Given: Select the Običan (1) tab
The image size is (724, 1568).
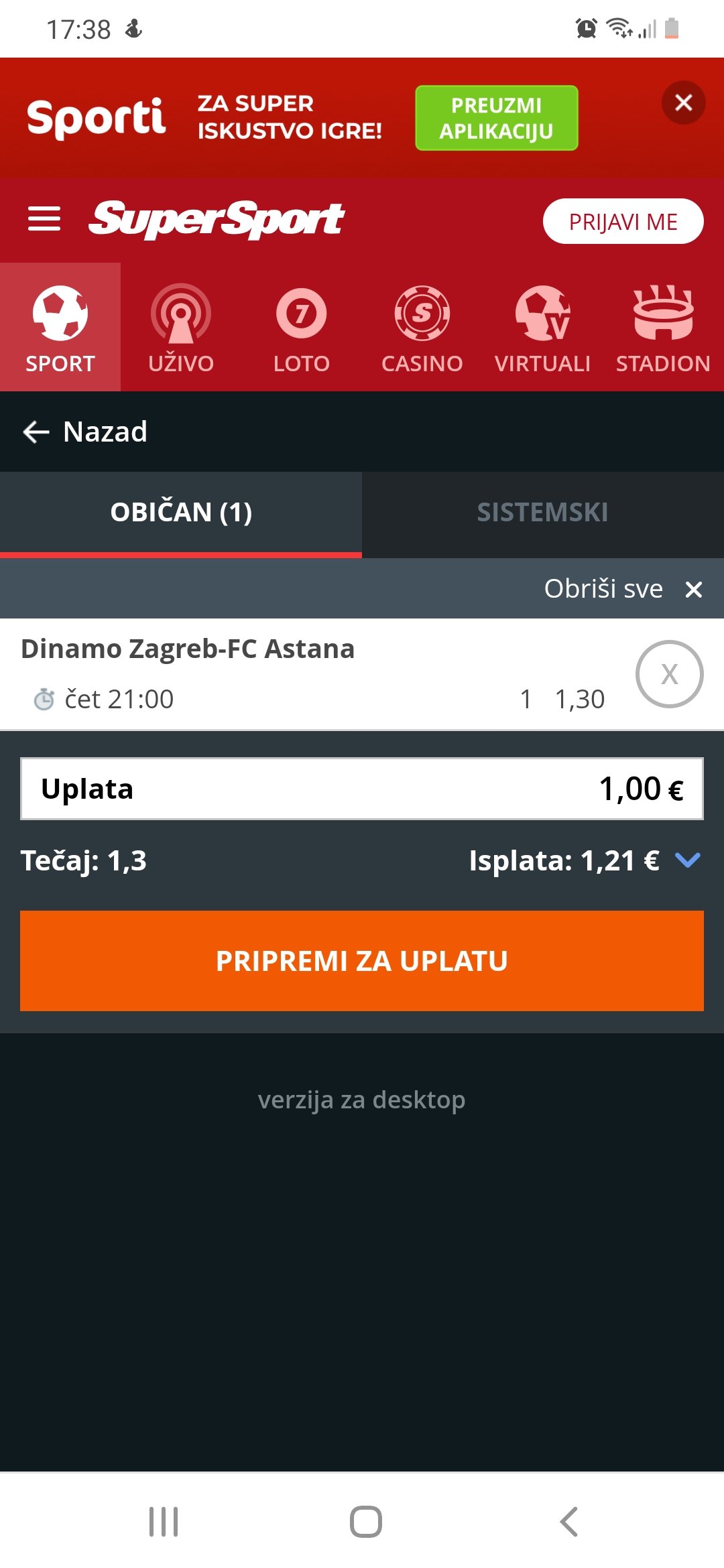Looking at the screenshot, I should pos(181,513).
